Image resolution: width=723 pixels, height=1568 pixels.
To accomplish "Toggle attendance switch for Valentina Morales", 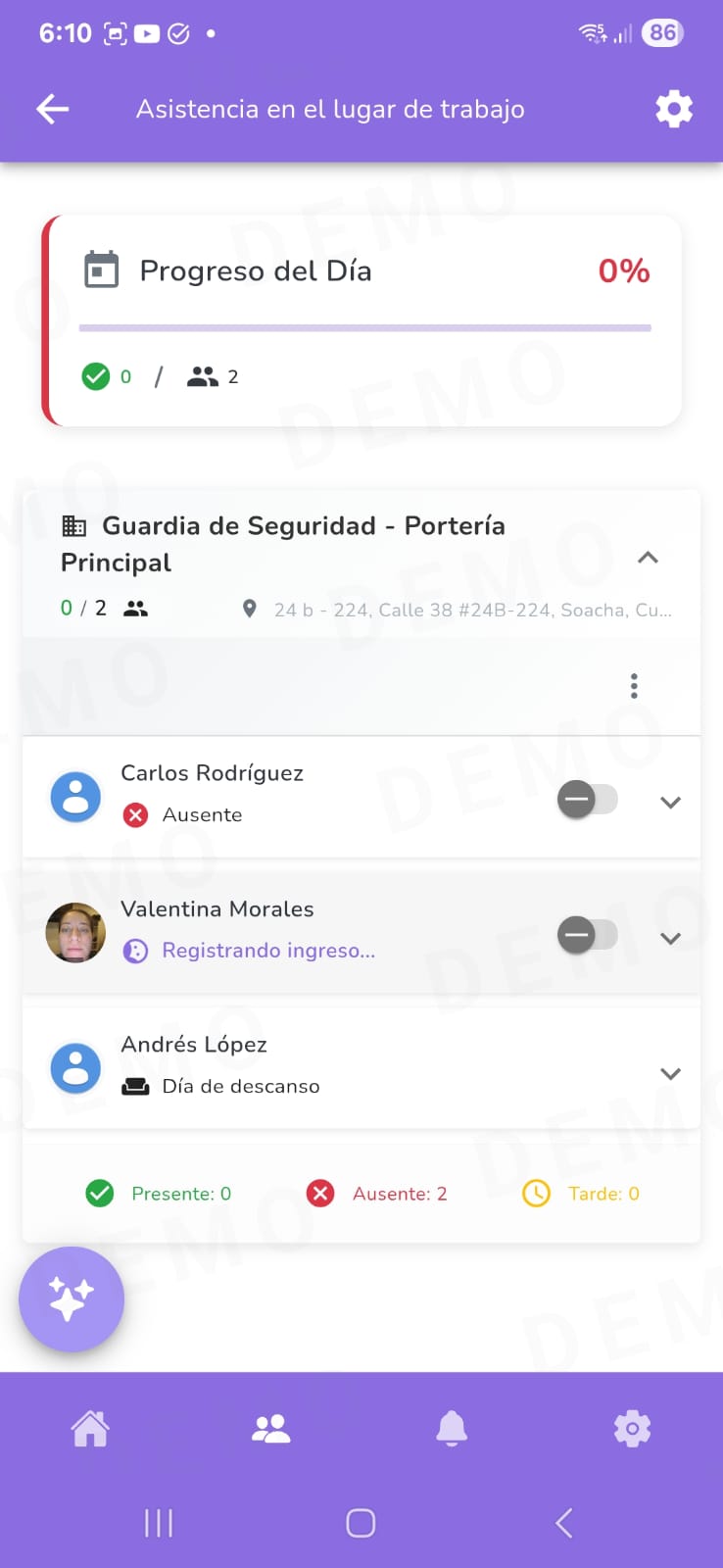I will (587, 935).
